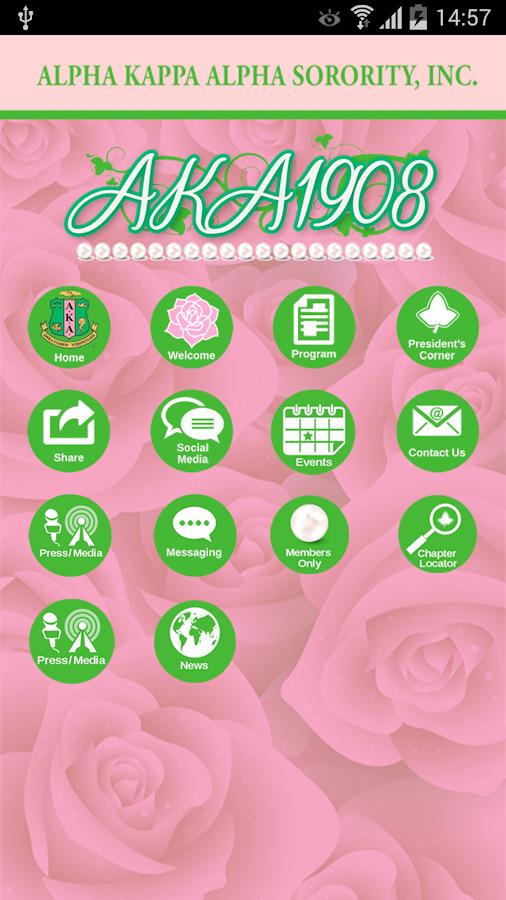This screenshot has width=506, height=900.
Task: Open President's Corner
Action: point(437,327)
